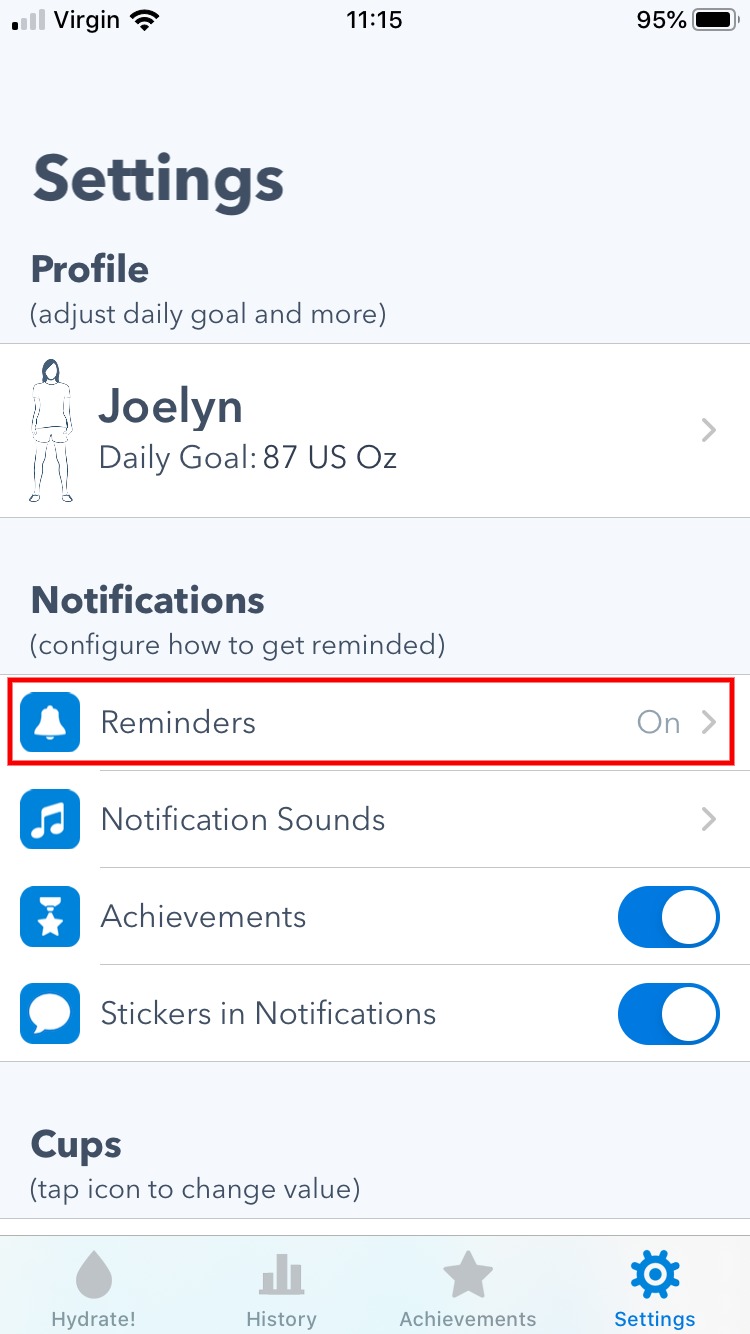Open Notification Sounds settings

click(374, 820)
